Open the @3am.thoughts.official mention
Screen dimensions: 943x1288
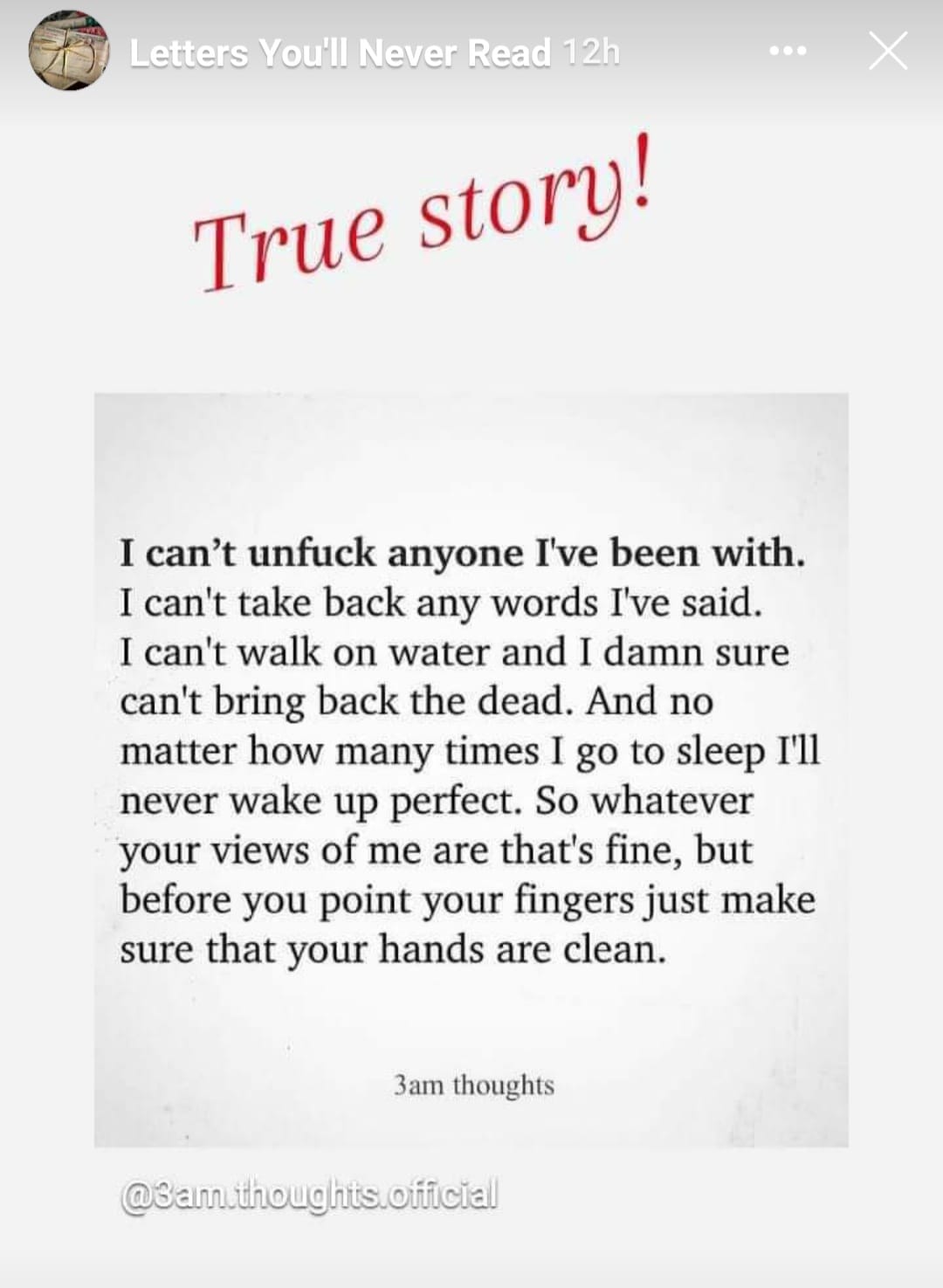tap(309, 1195)
